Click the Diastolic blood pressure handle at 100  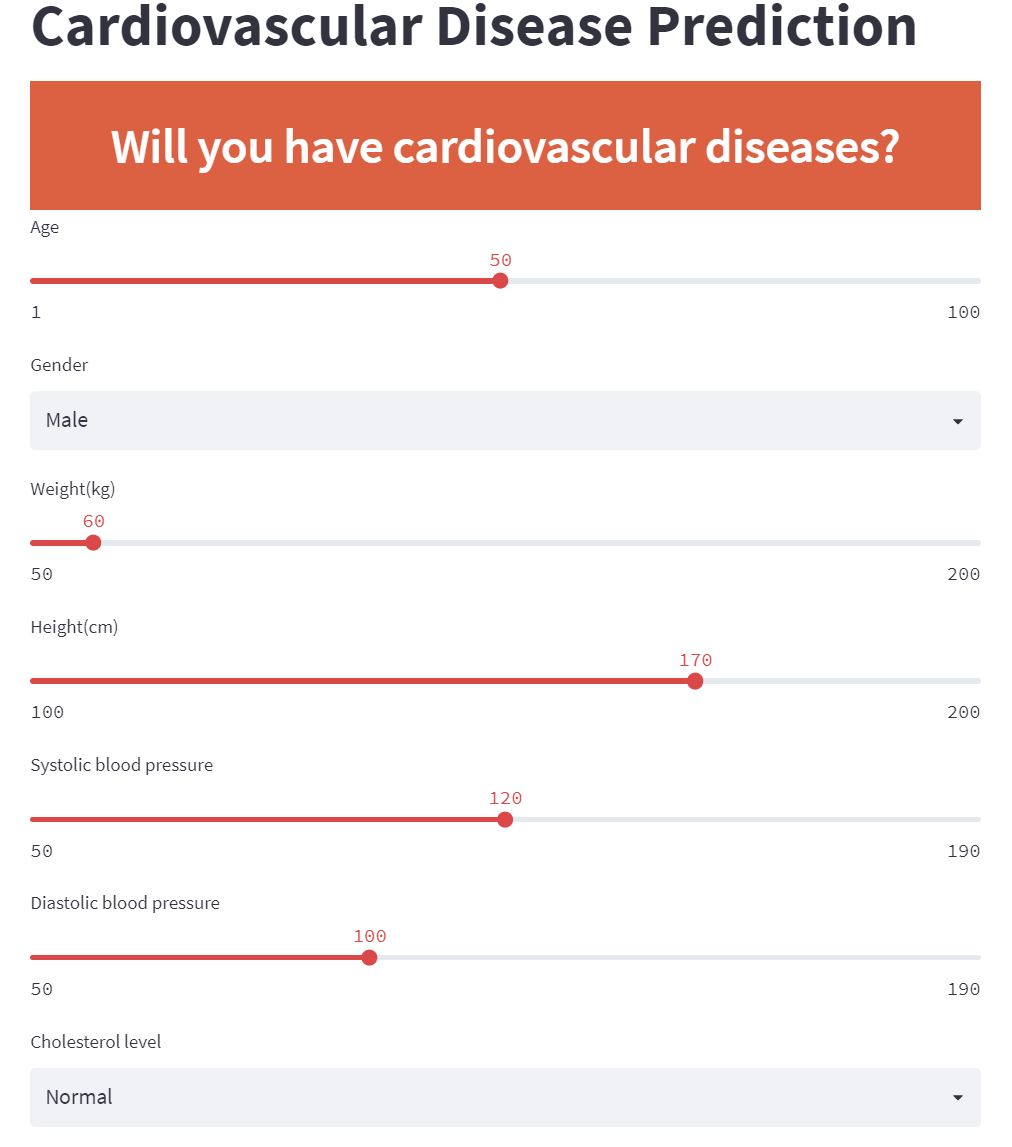[369, 957]
